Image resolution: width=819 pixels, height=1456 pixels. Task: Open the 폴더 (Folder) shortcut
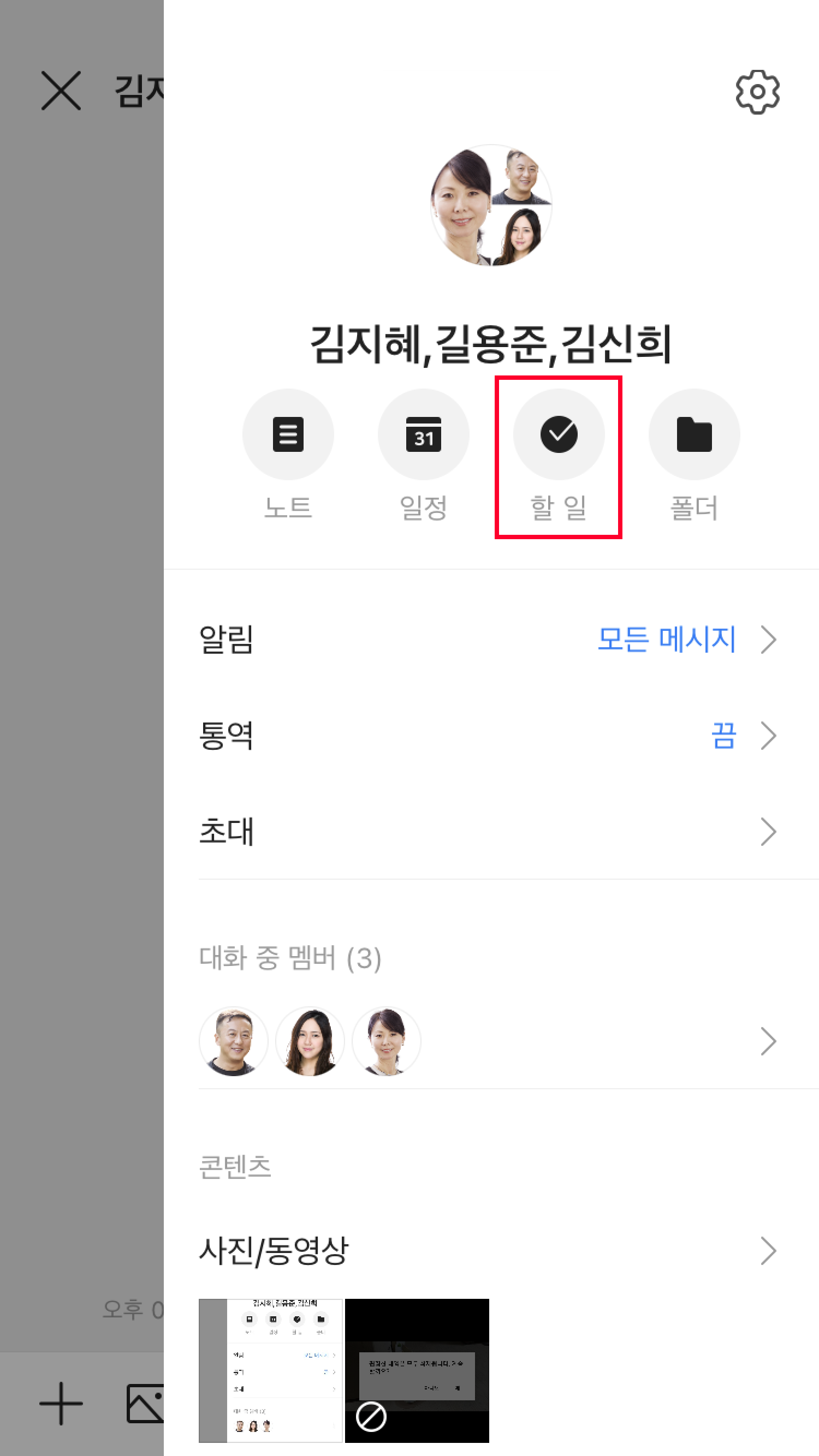[x=693, y=434]
